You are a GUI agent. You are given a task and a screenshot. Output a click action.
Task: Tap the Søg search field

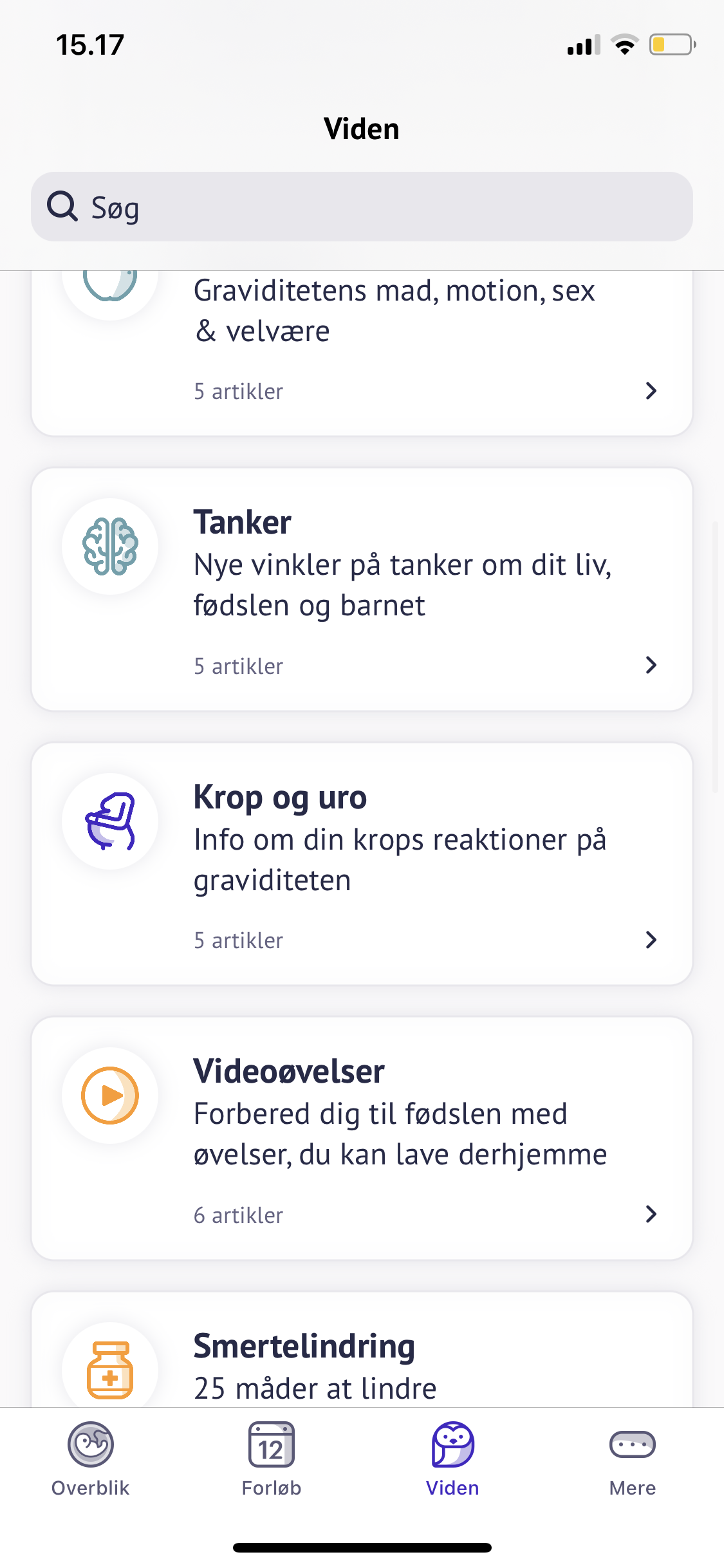[x=362, y=207]
